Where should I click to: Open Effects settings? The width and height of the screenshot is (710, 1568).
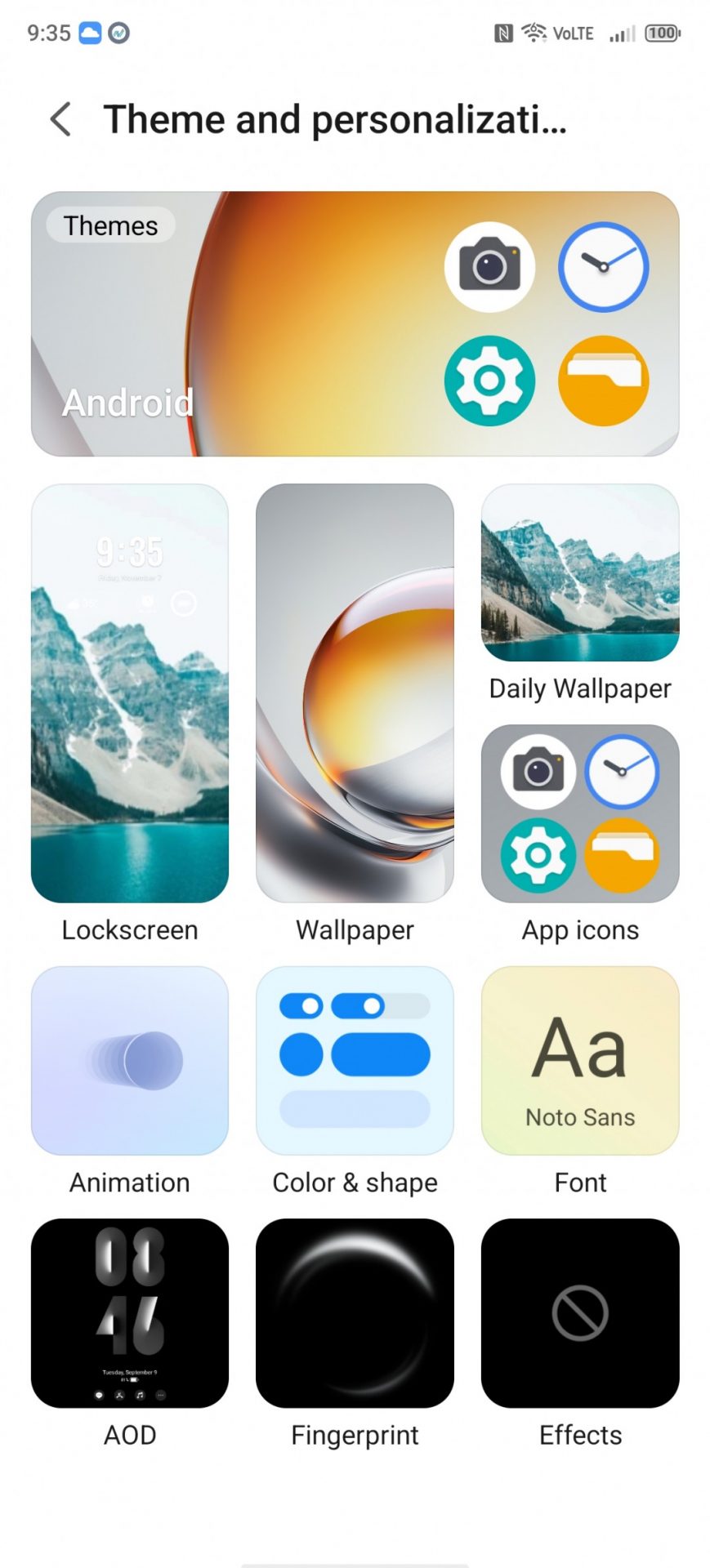(x=580, y=1312)
